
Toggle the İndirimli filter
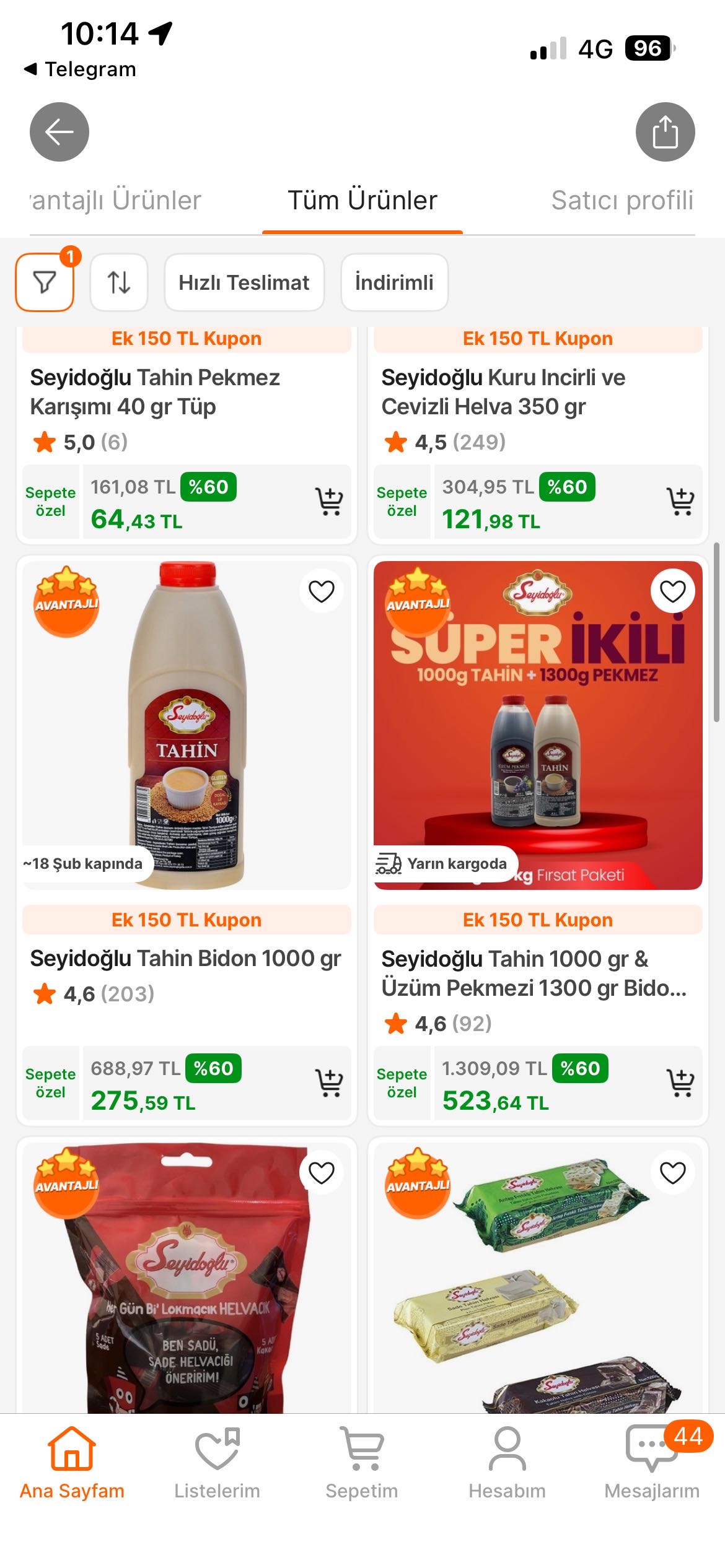coord(394,283)
